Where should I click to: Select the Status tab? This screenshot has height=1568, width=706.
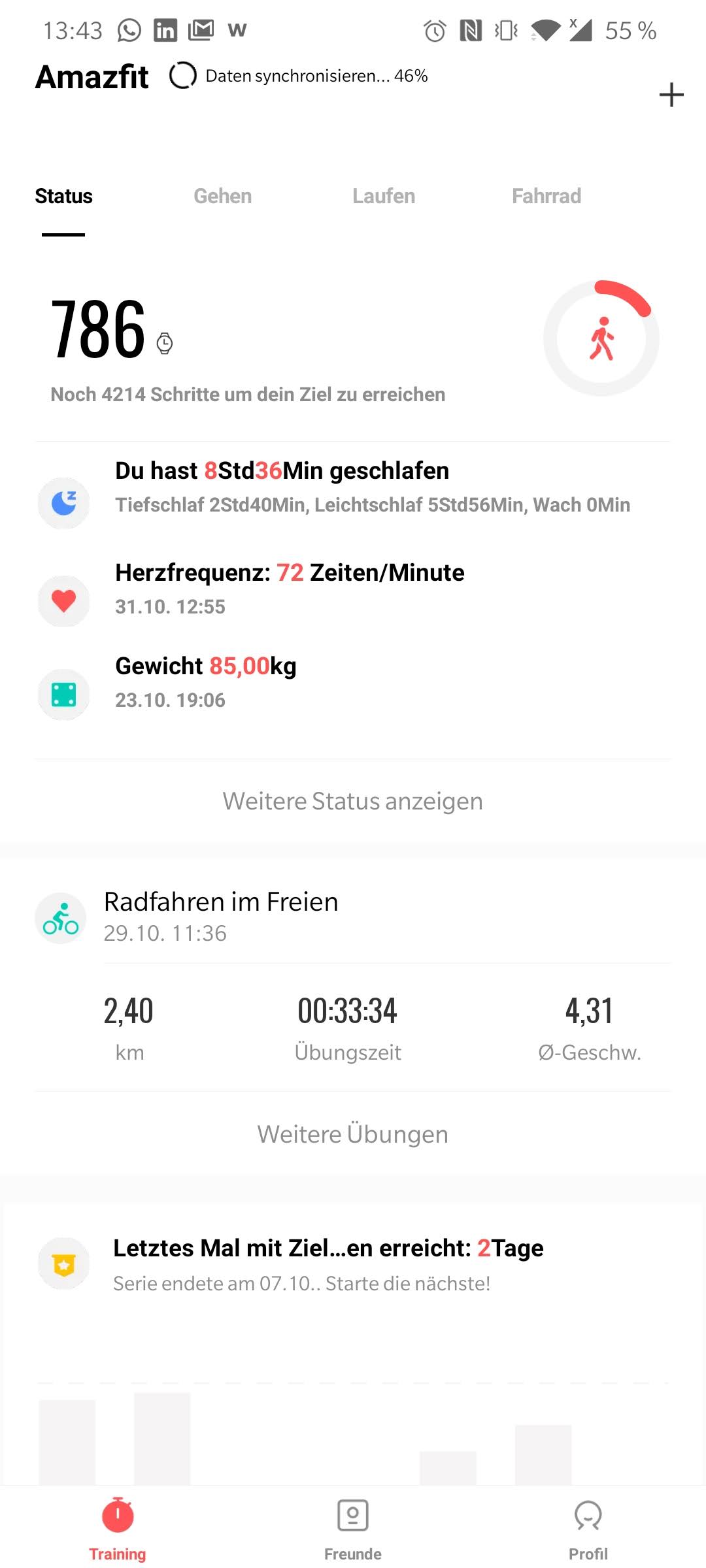pyautogui.click(x=63, y=196)
